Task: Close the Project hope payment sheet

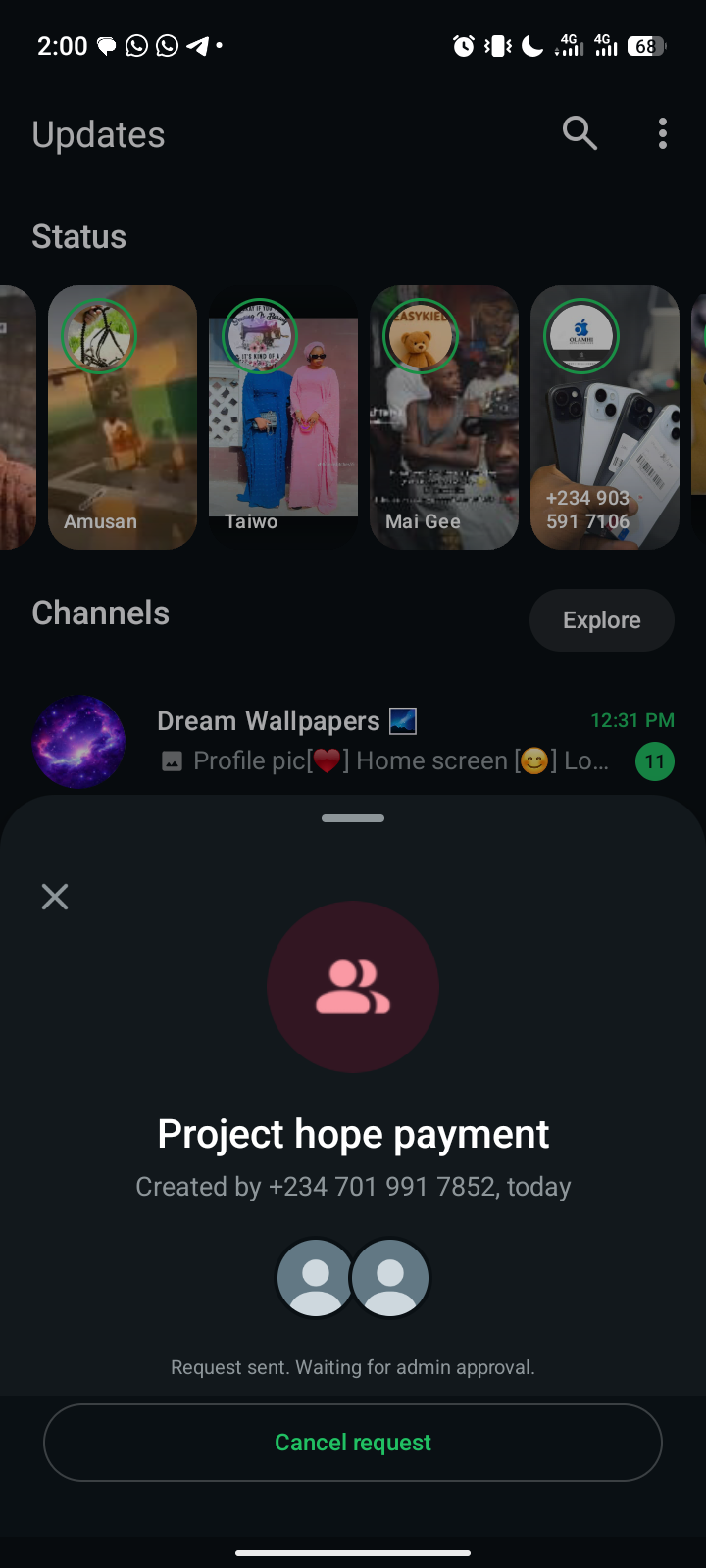Action: click(55, 897)
